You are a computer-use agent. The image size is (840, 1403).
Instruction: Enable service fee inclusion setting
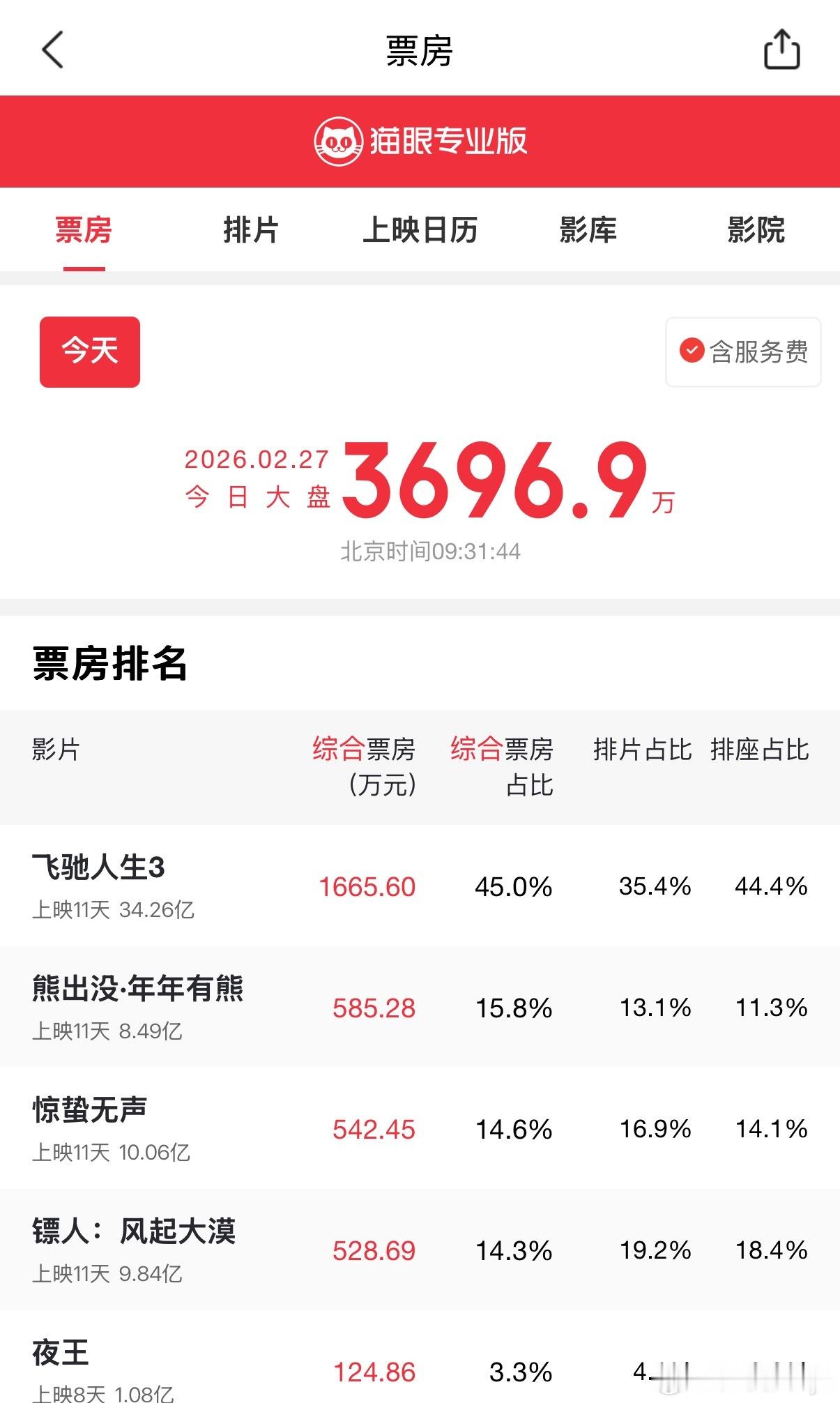742,354
